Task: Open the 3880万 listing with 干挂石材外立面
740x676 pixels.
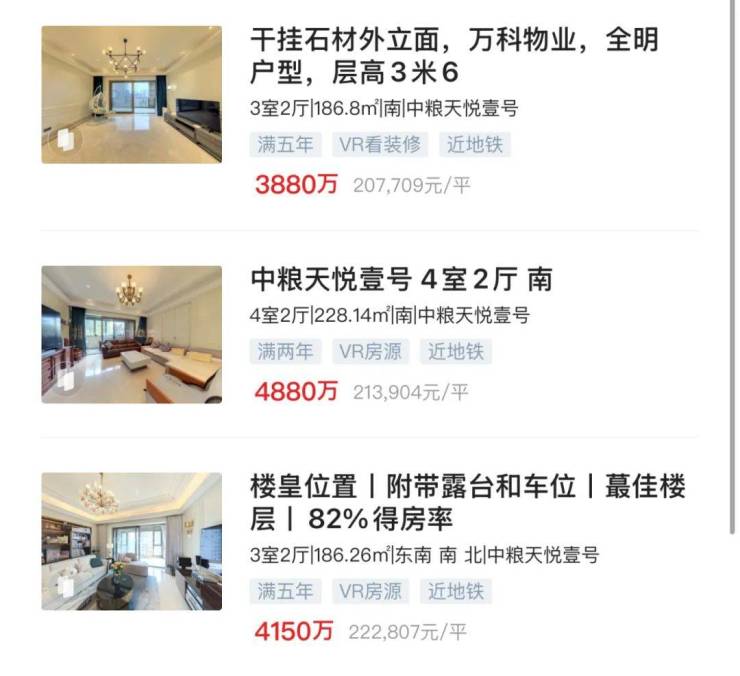Action: tap(455, 58)
